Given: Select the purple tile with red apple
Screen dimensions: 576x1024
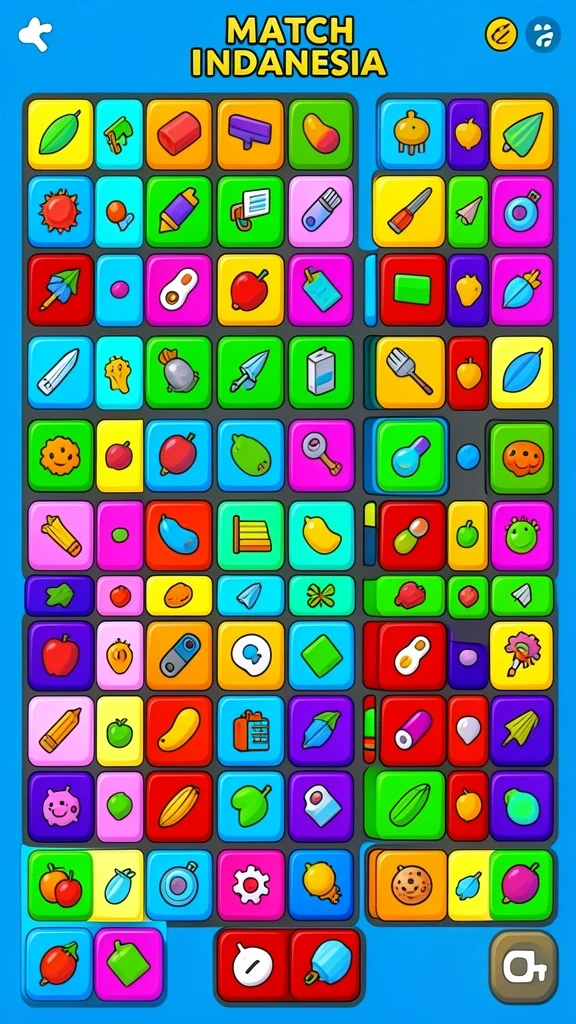Looking at the screenshot, I should (61, 656).
